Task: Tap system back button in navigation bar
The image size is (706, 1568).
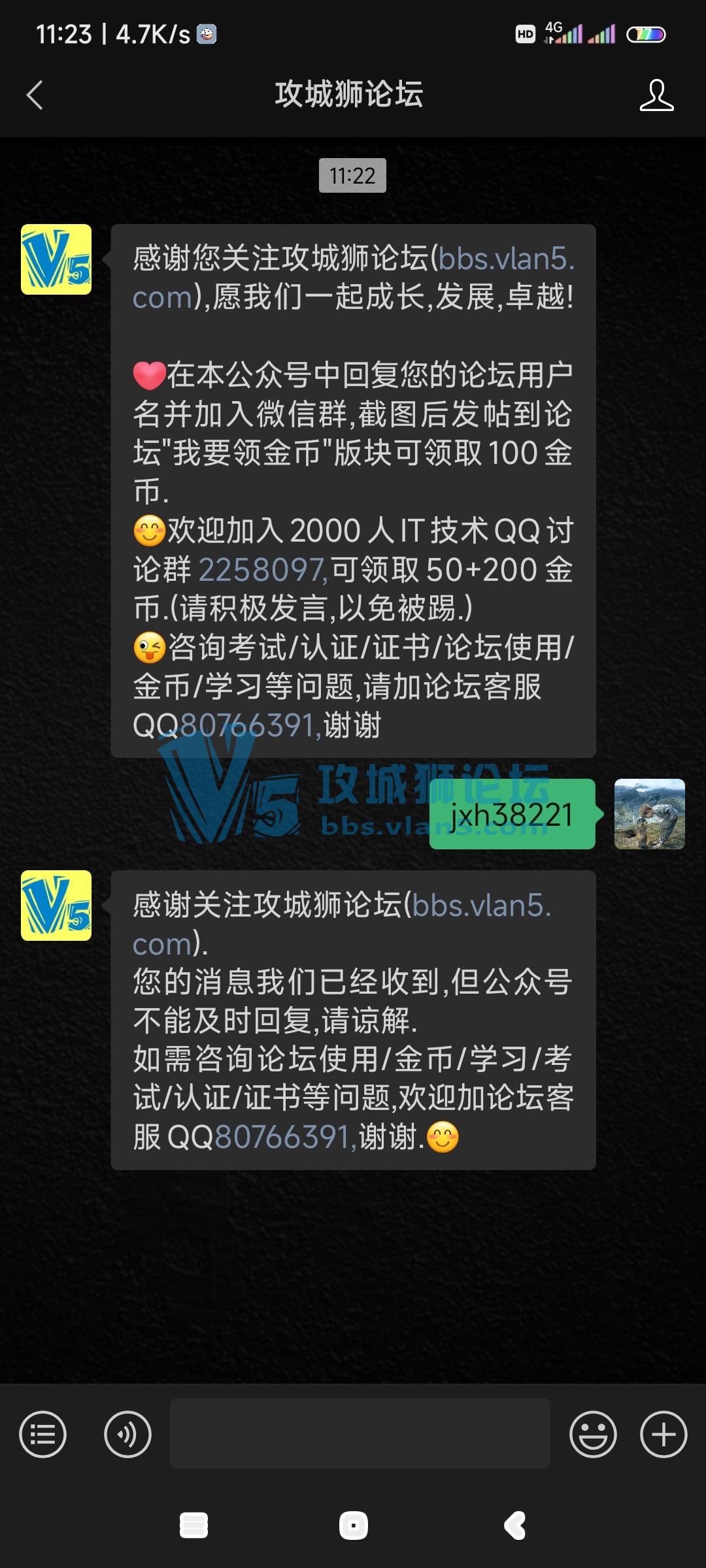Action: (515, 1526)
